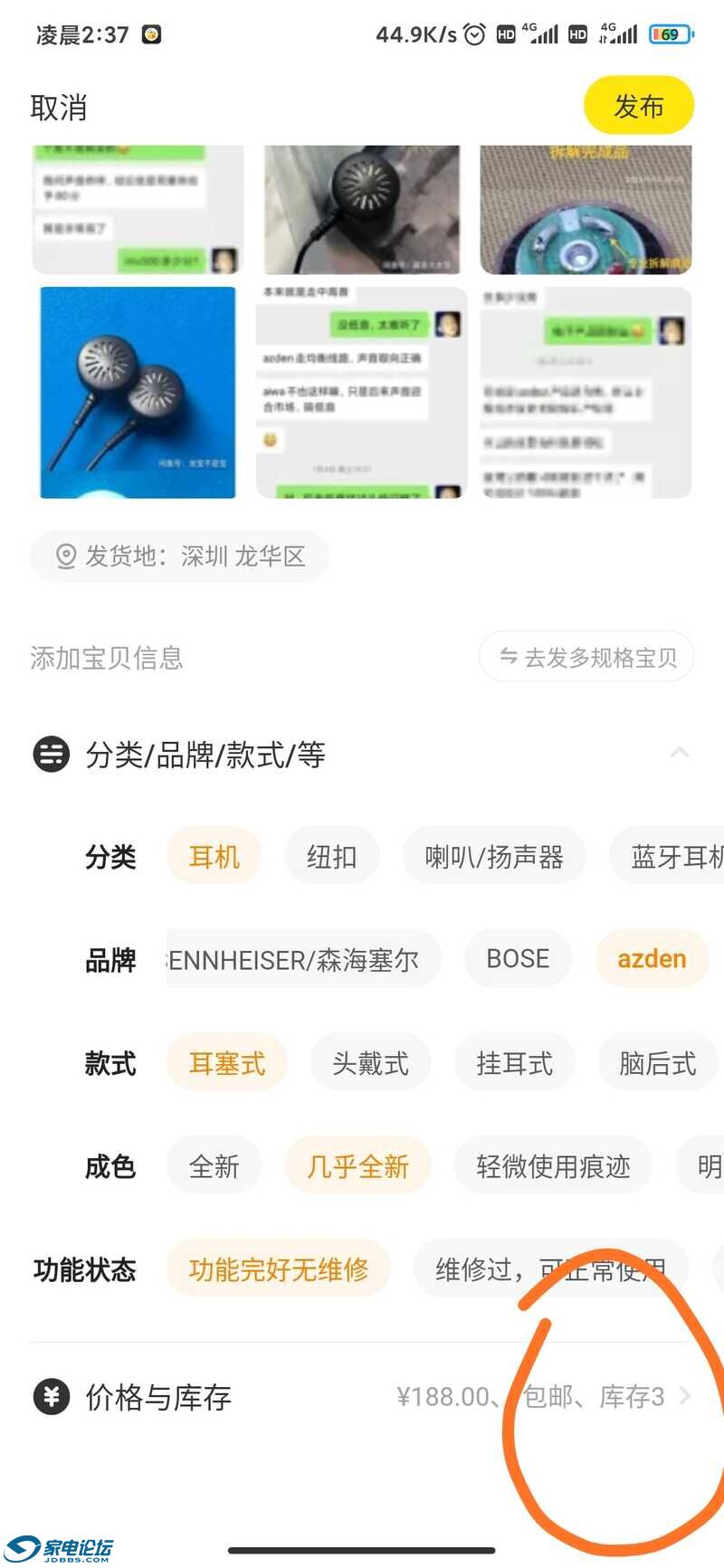Choose the azden brand chip

pos(651,959)
